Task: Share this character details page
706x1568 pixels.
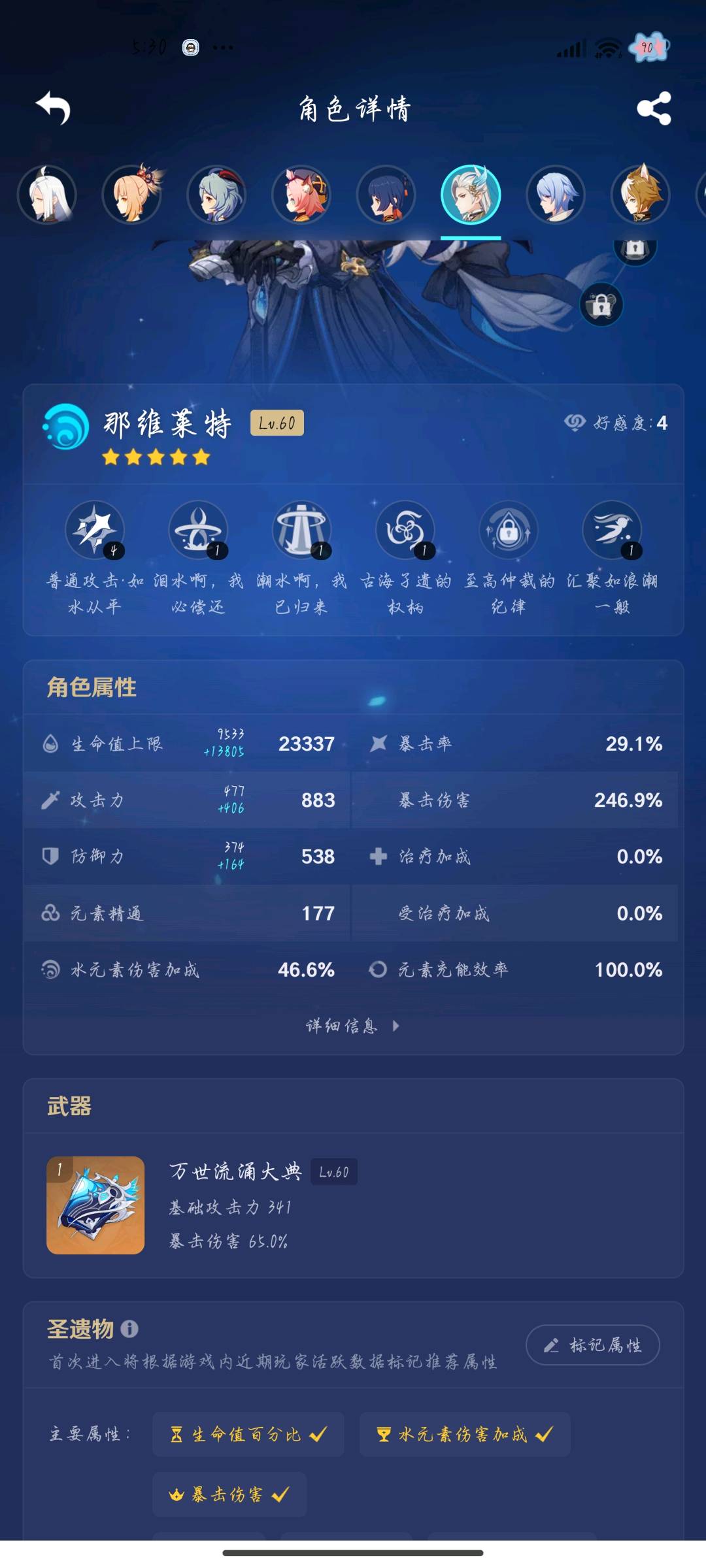Action: (654, 108)
